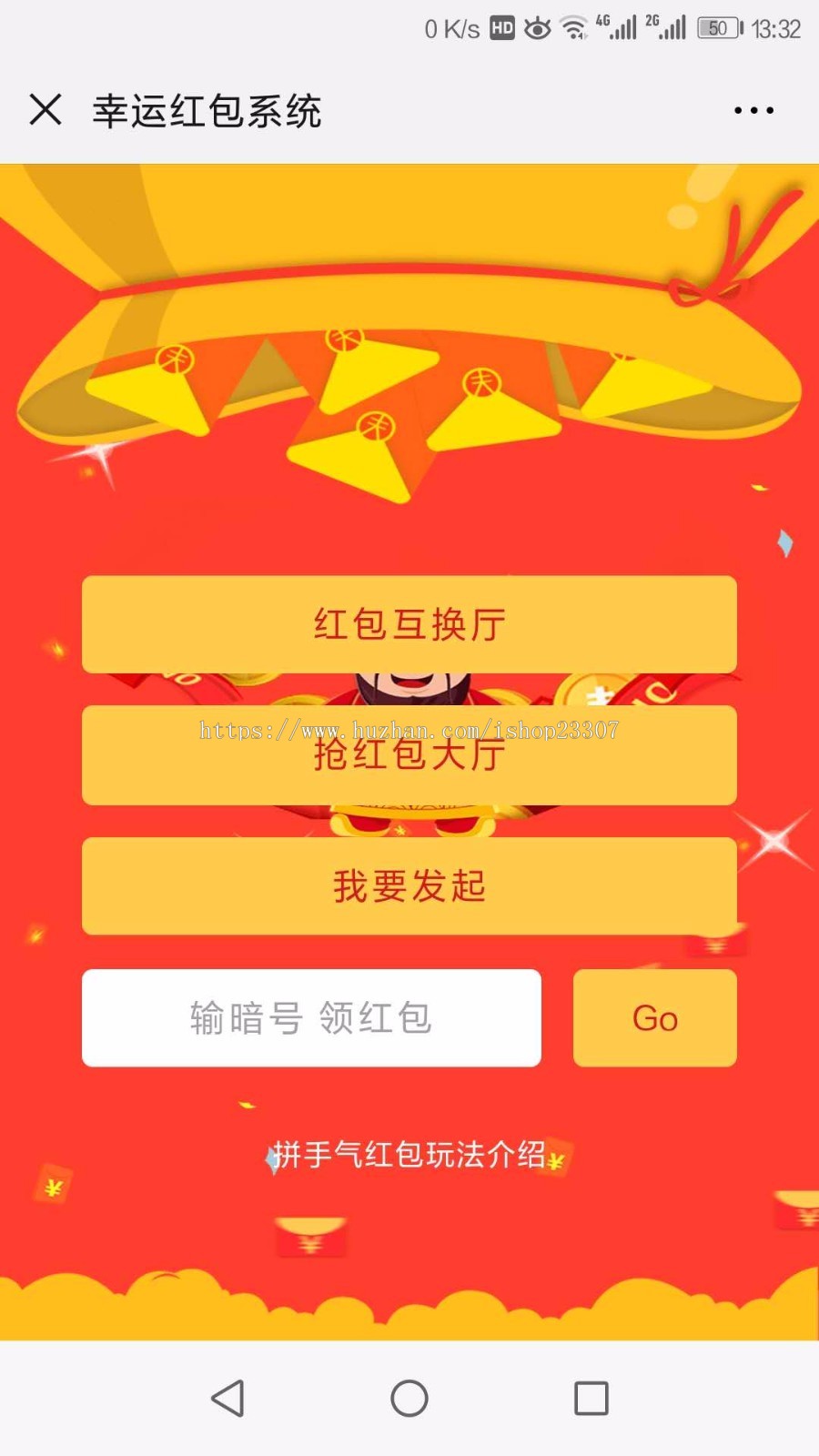This screenshot has height=1456, width=819.
Task: Tap the Go button
Action: [x=654, y=1017]
